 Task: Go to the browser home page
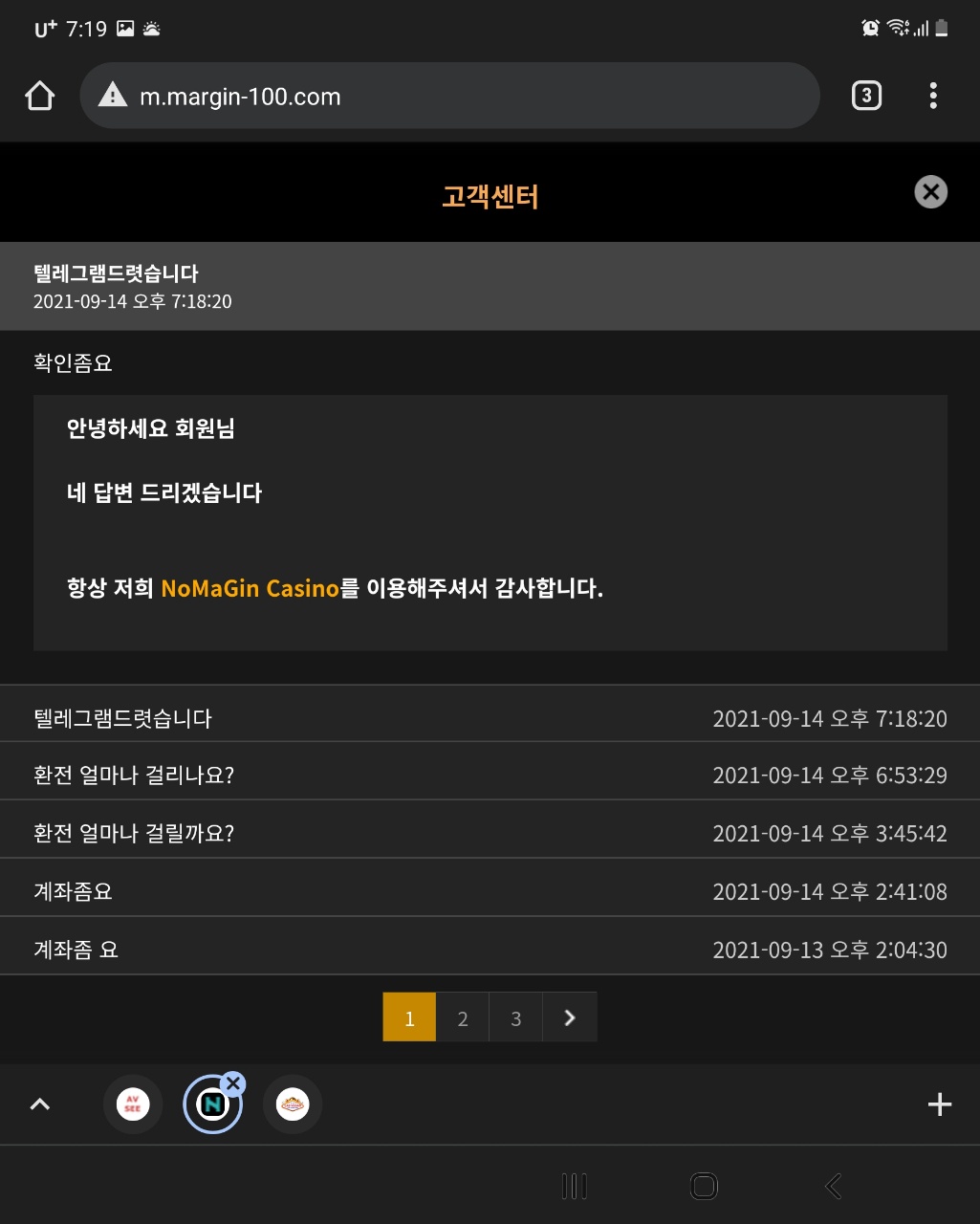40,96
